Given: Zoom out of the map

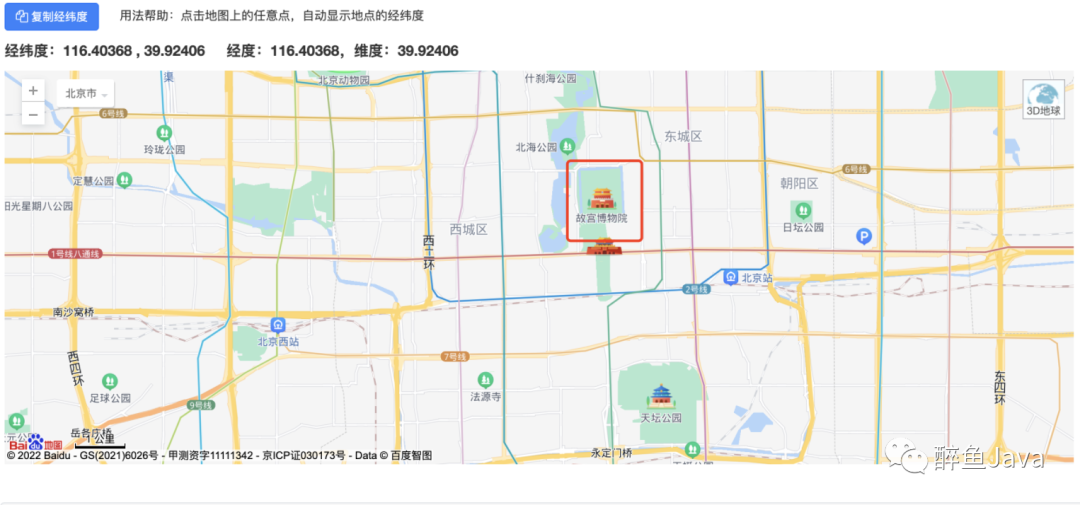Looking at the screenshot, I should tap(33, 114).
